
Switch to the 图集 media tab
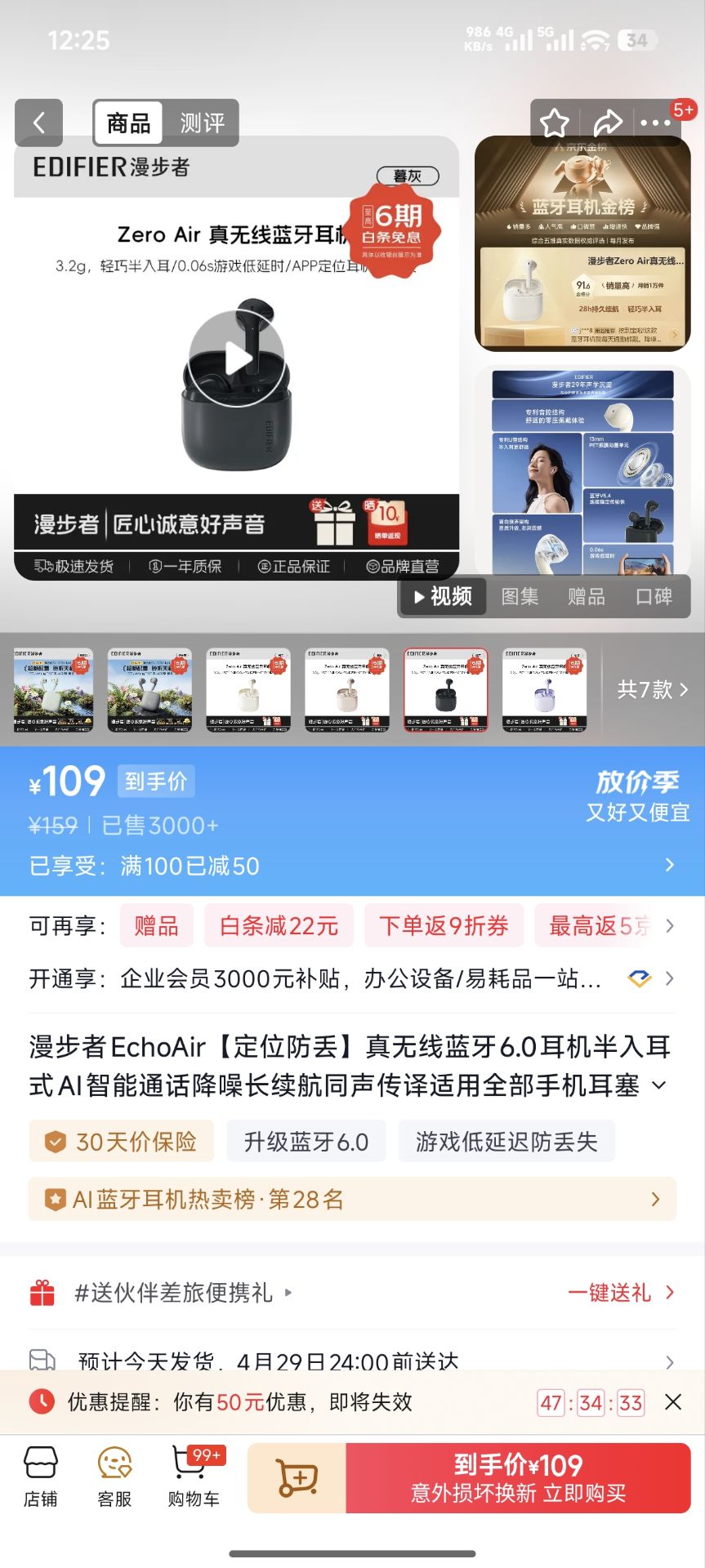[520, 597]
